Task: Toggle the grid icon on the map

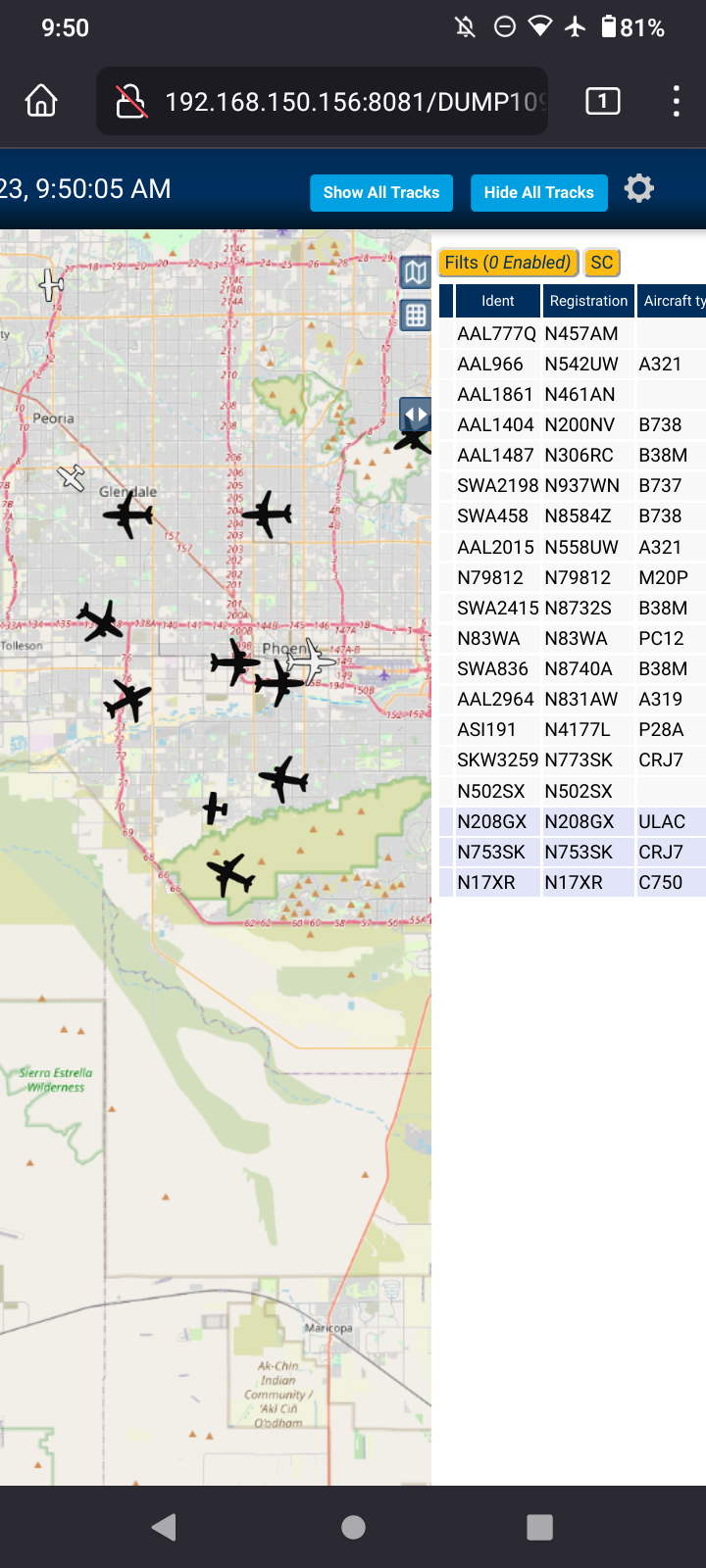Action: 416,316
